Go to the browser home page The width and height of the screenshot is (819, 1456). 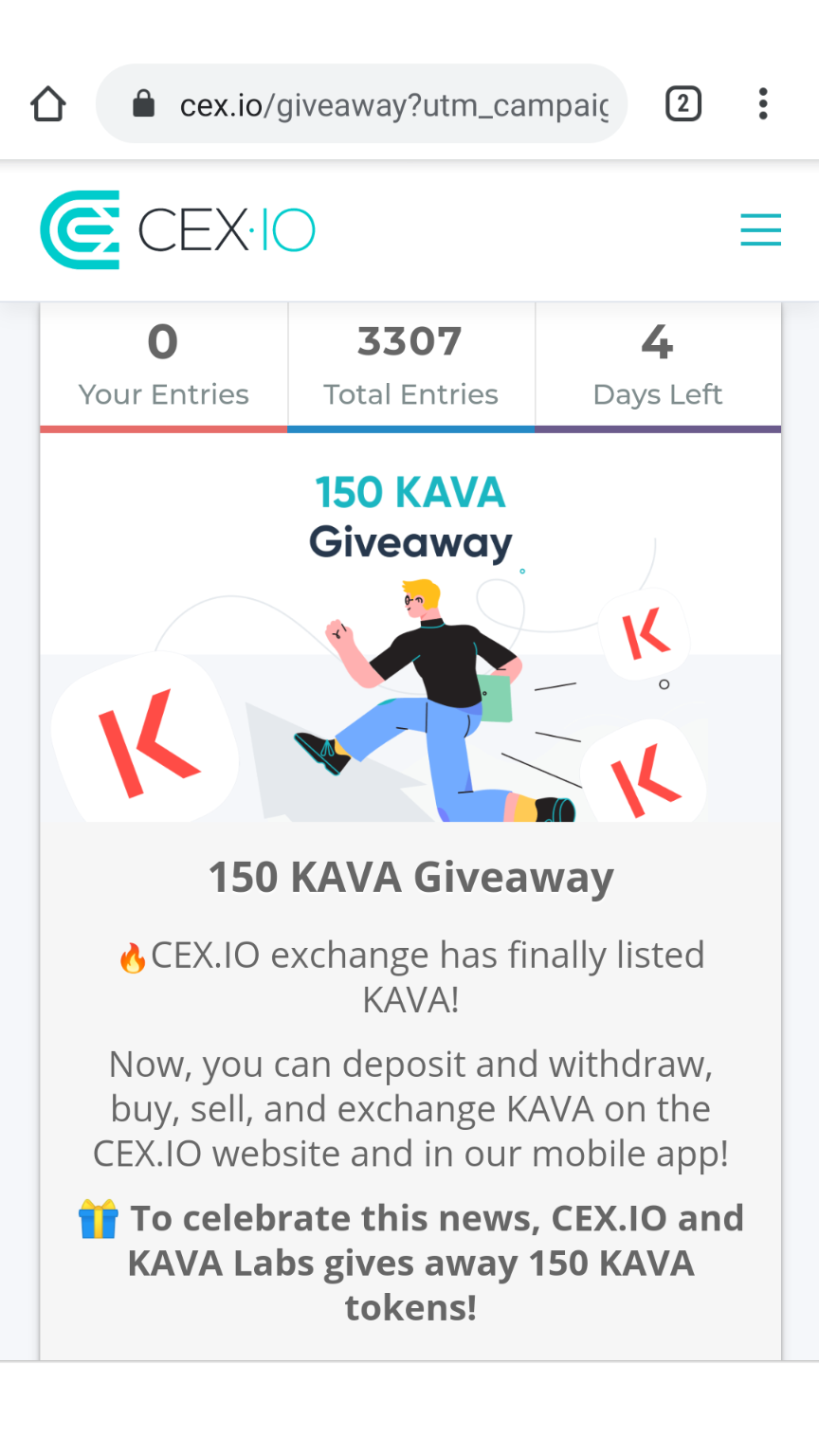(x=48, y=103)
